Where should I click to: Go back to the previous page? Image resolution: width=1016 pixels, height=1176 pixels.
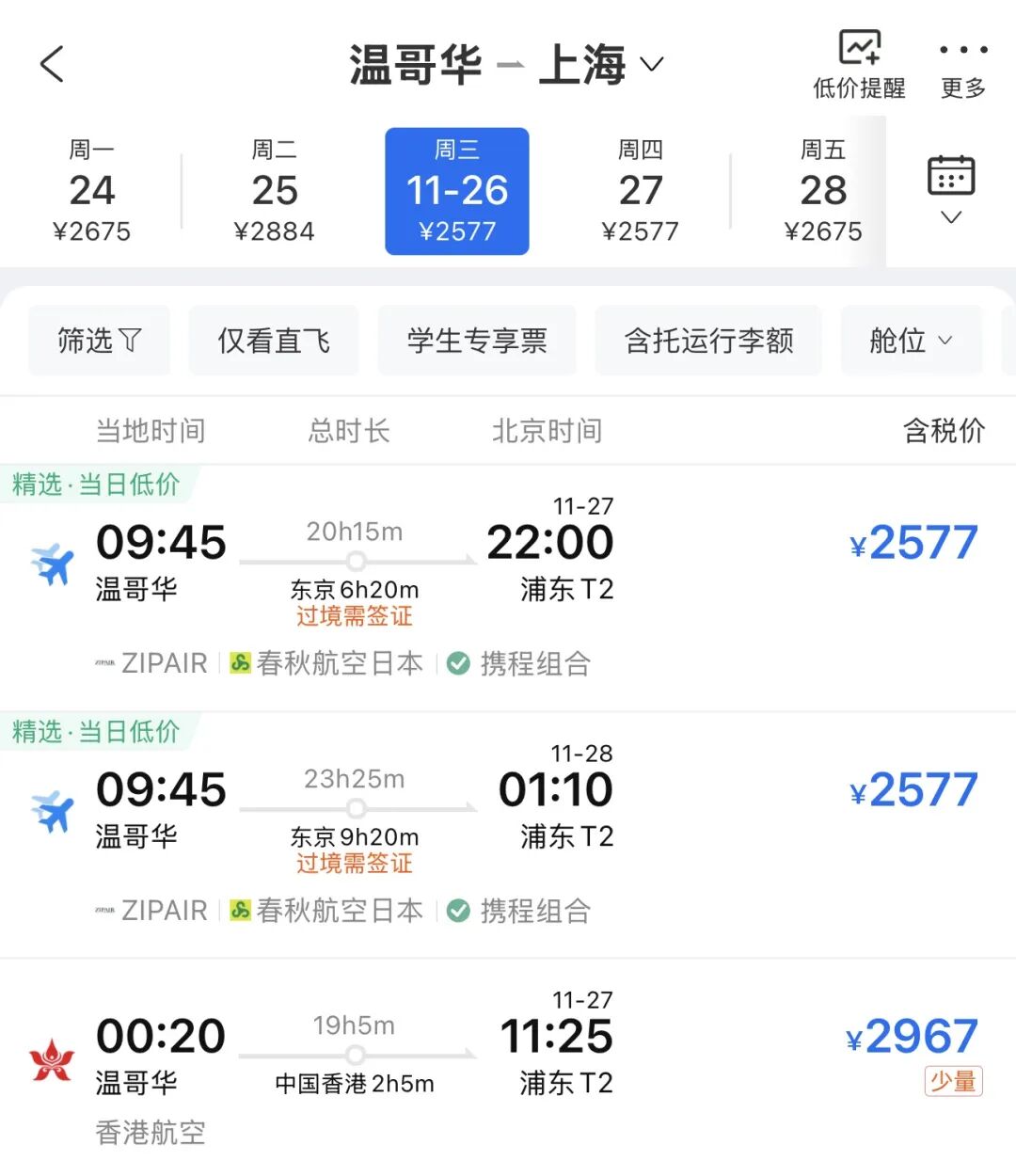(52, 64)
